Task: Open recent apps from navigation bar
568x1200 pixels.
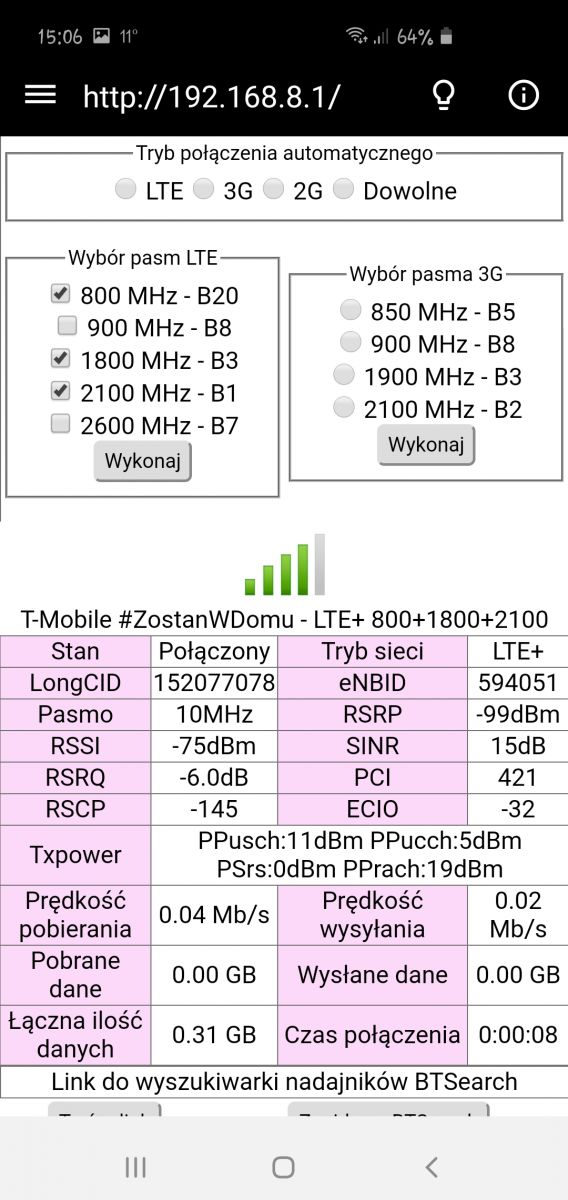Action: coord(136,1166)
